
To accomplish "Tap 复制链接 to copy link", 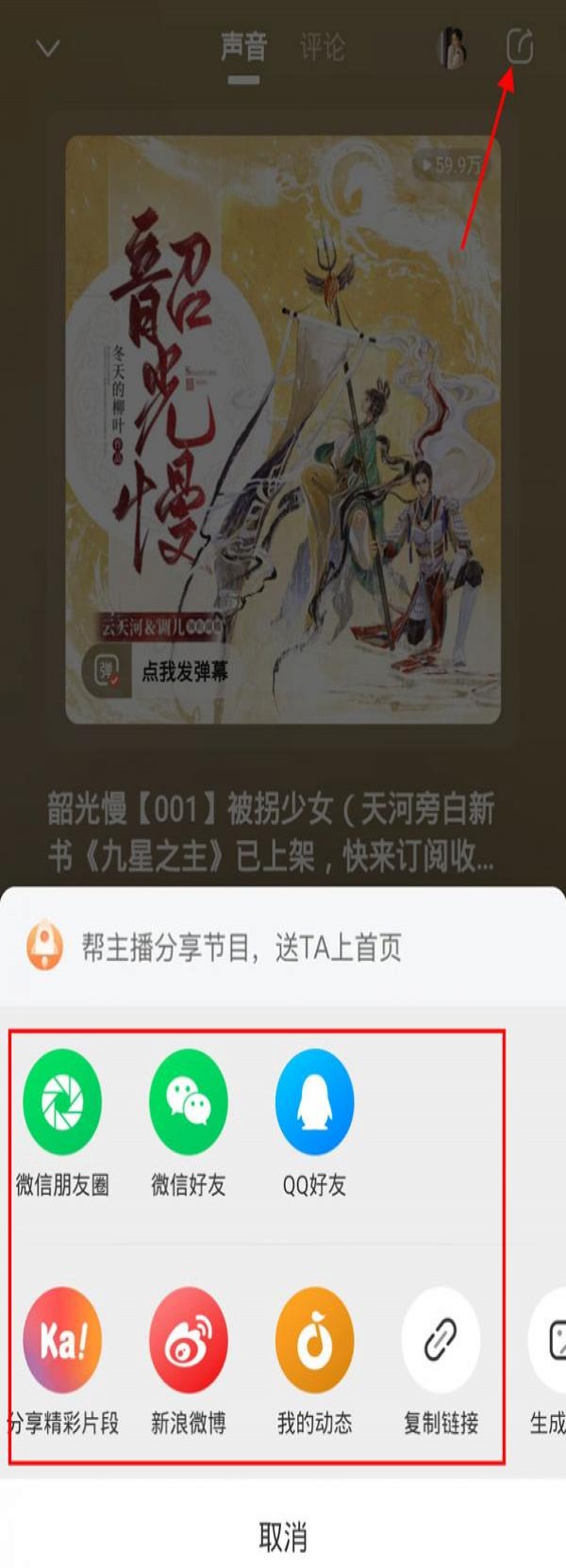I will tap(441, 1339).
